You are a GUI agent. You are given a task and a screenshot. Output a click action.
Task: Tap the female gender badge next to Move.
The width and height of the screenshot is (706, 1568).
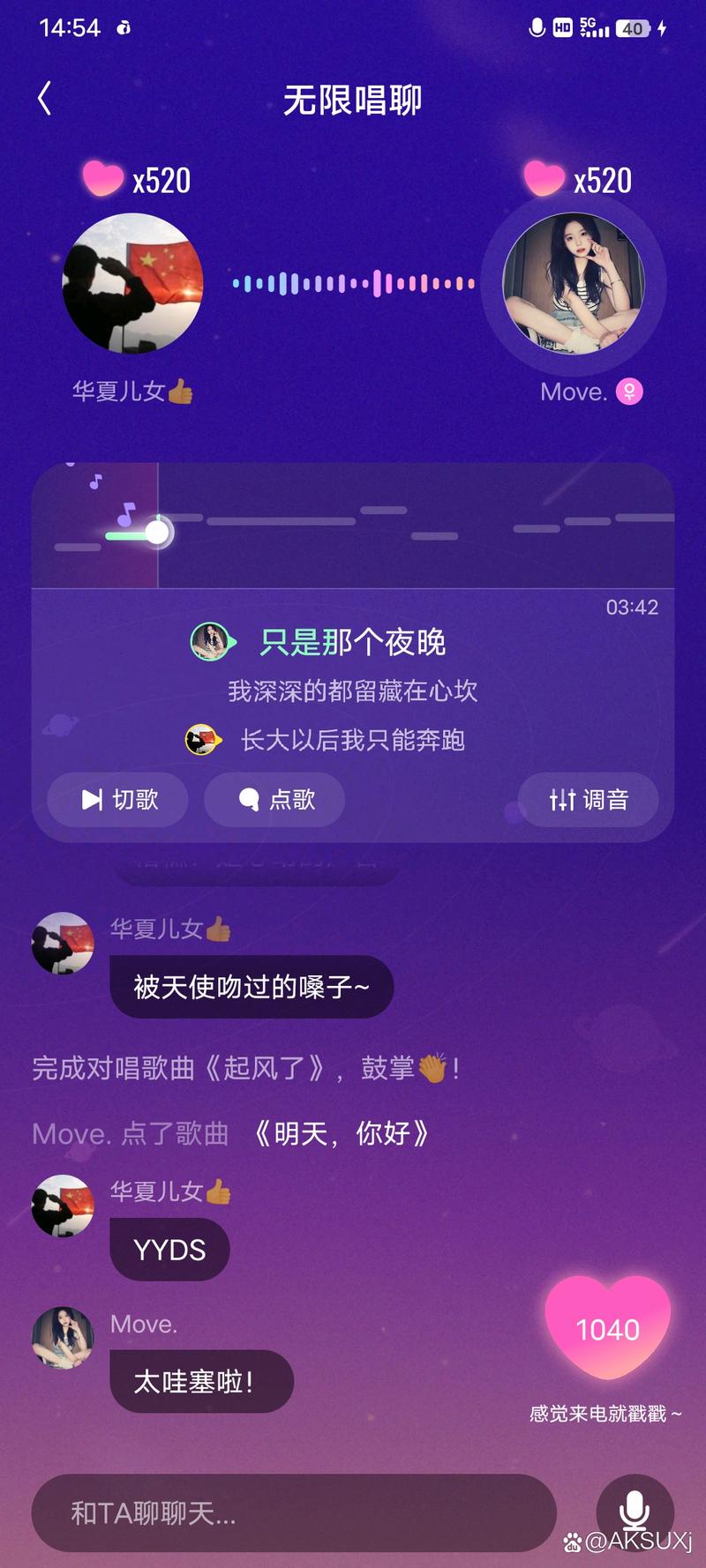[628, 391]
